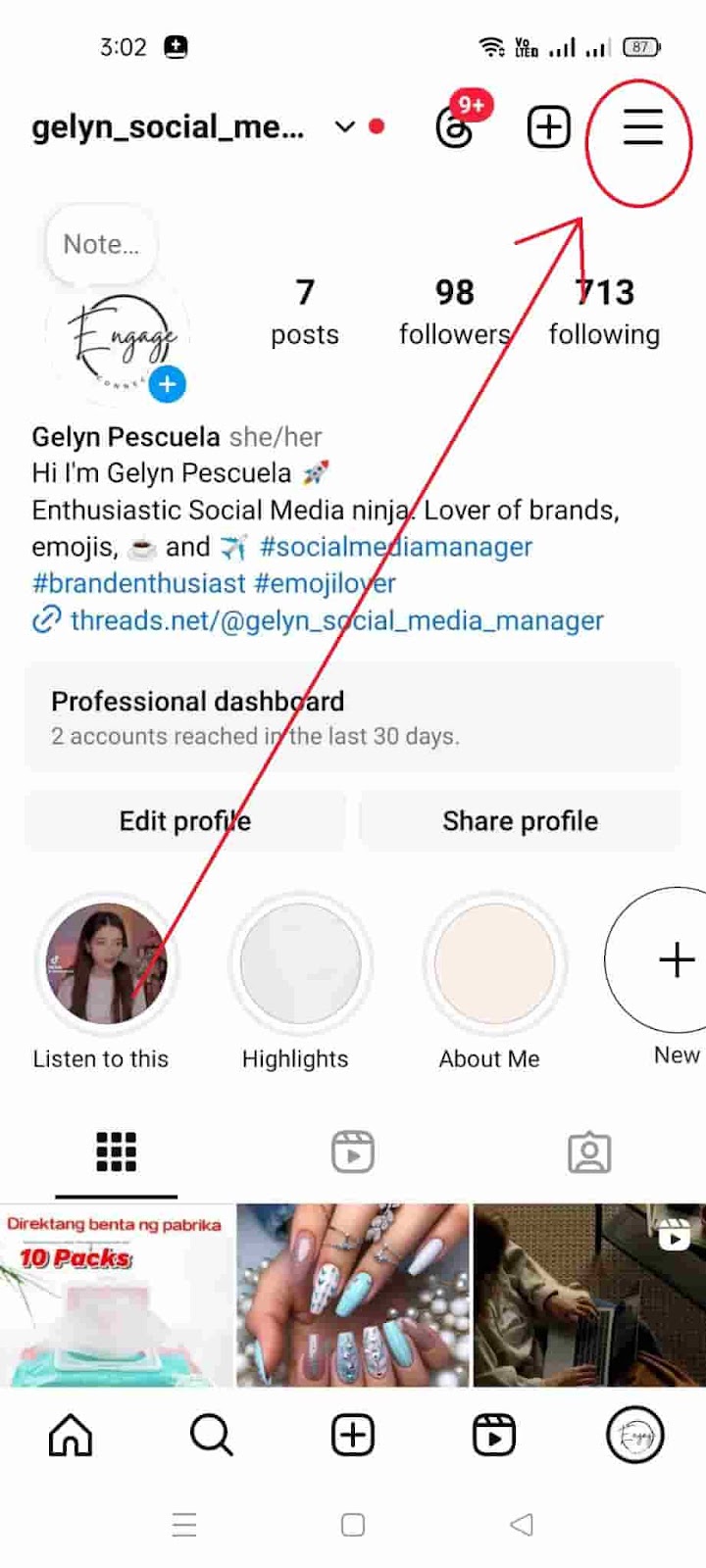
Task: Open the hamburger menu
Action: pos(642,127)
